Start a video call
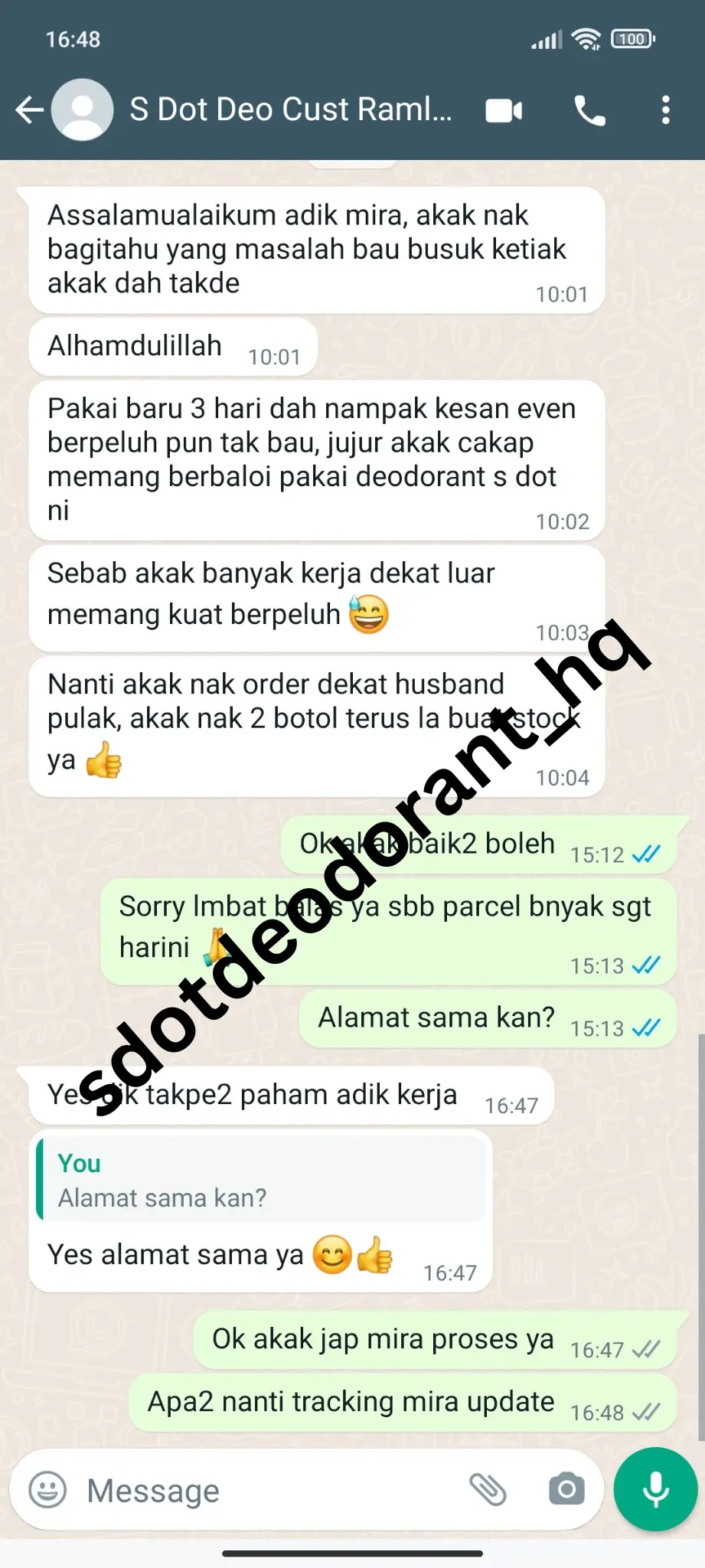The height and width of the screenshot is (1568, 705). 504,111
